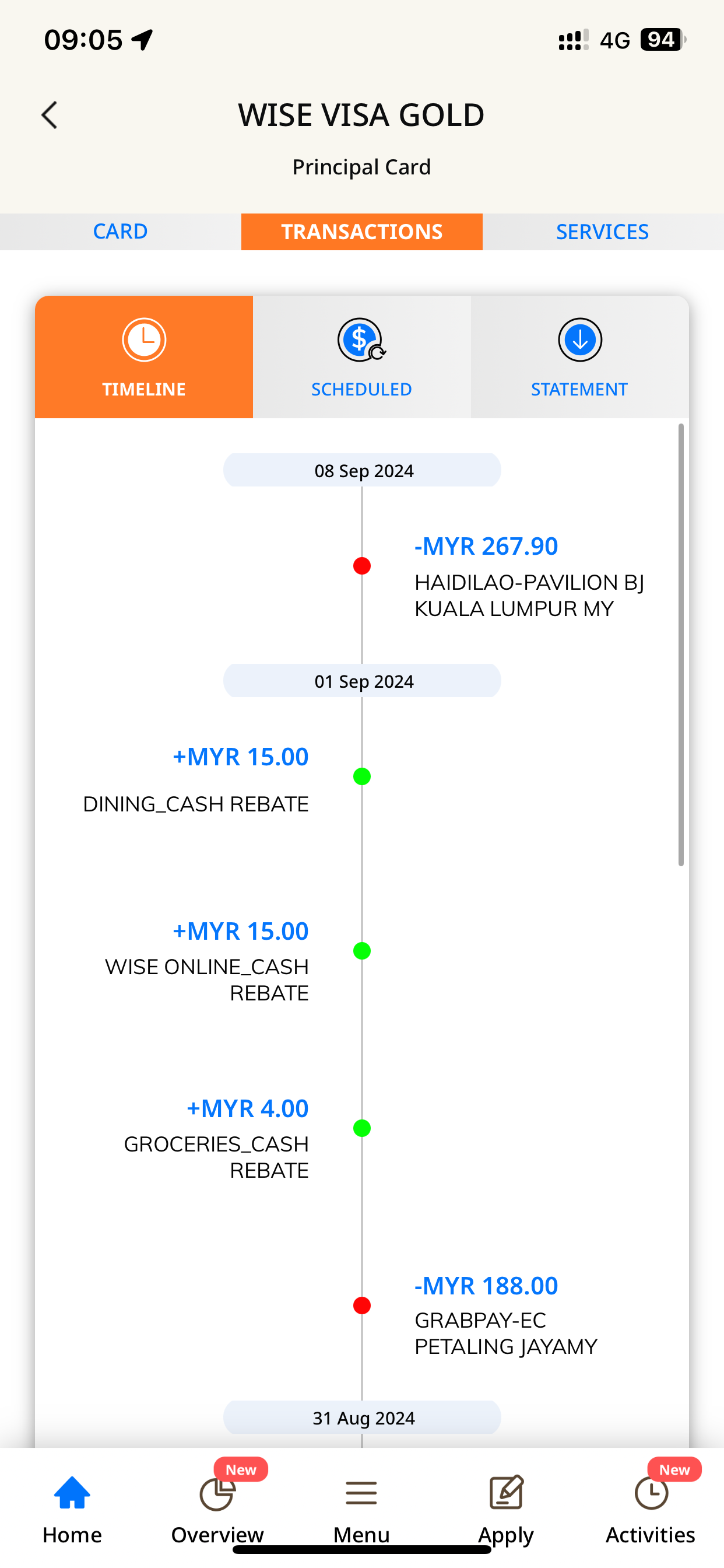The image size is (724, 1568).
Task: Open the STATEMENT download section
Action: (579, 358)
